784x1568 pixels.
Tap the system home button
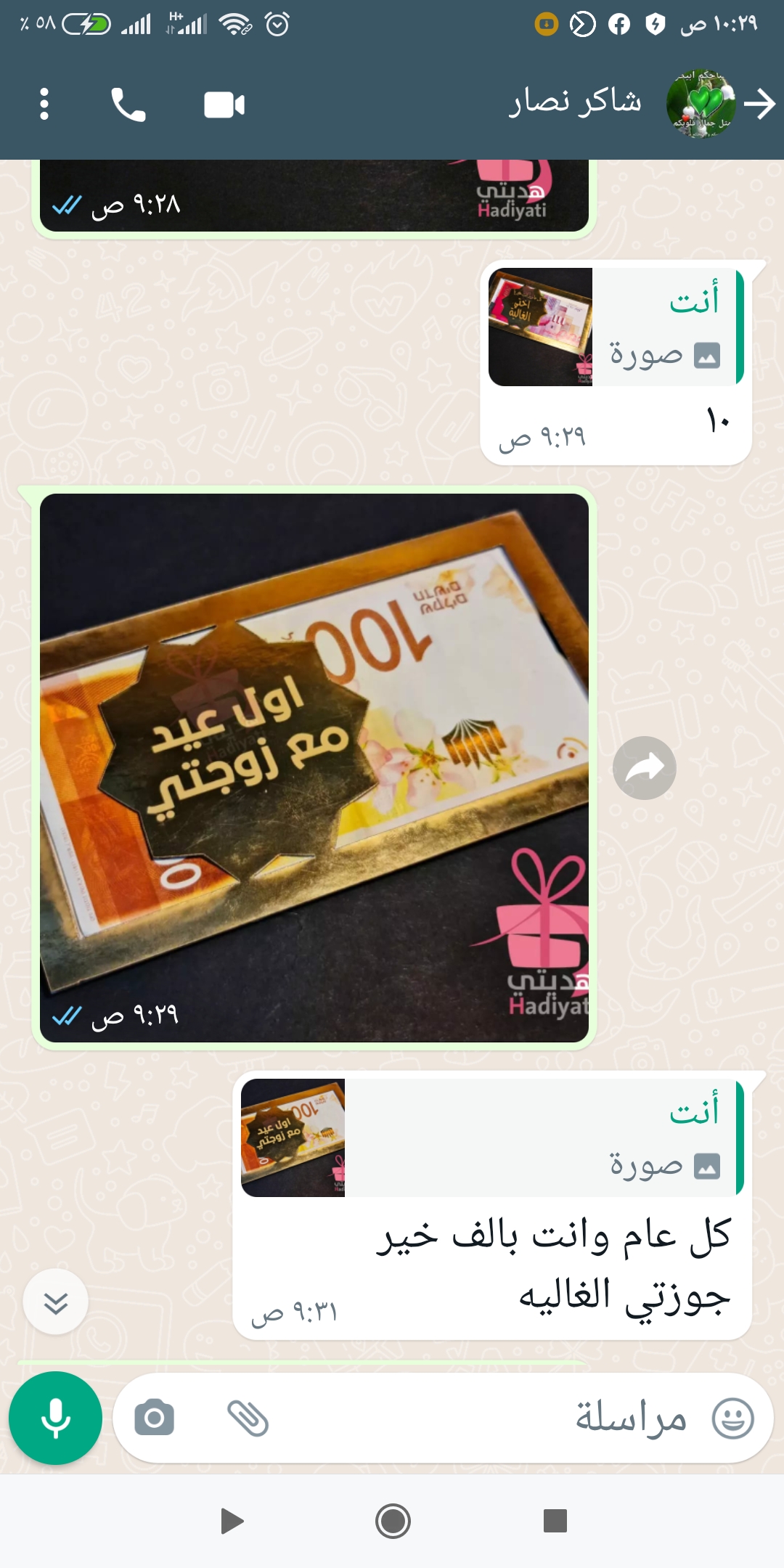[x=393, y=1521]
